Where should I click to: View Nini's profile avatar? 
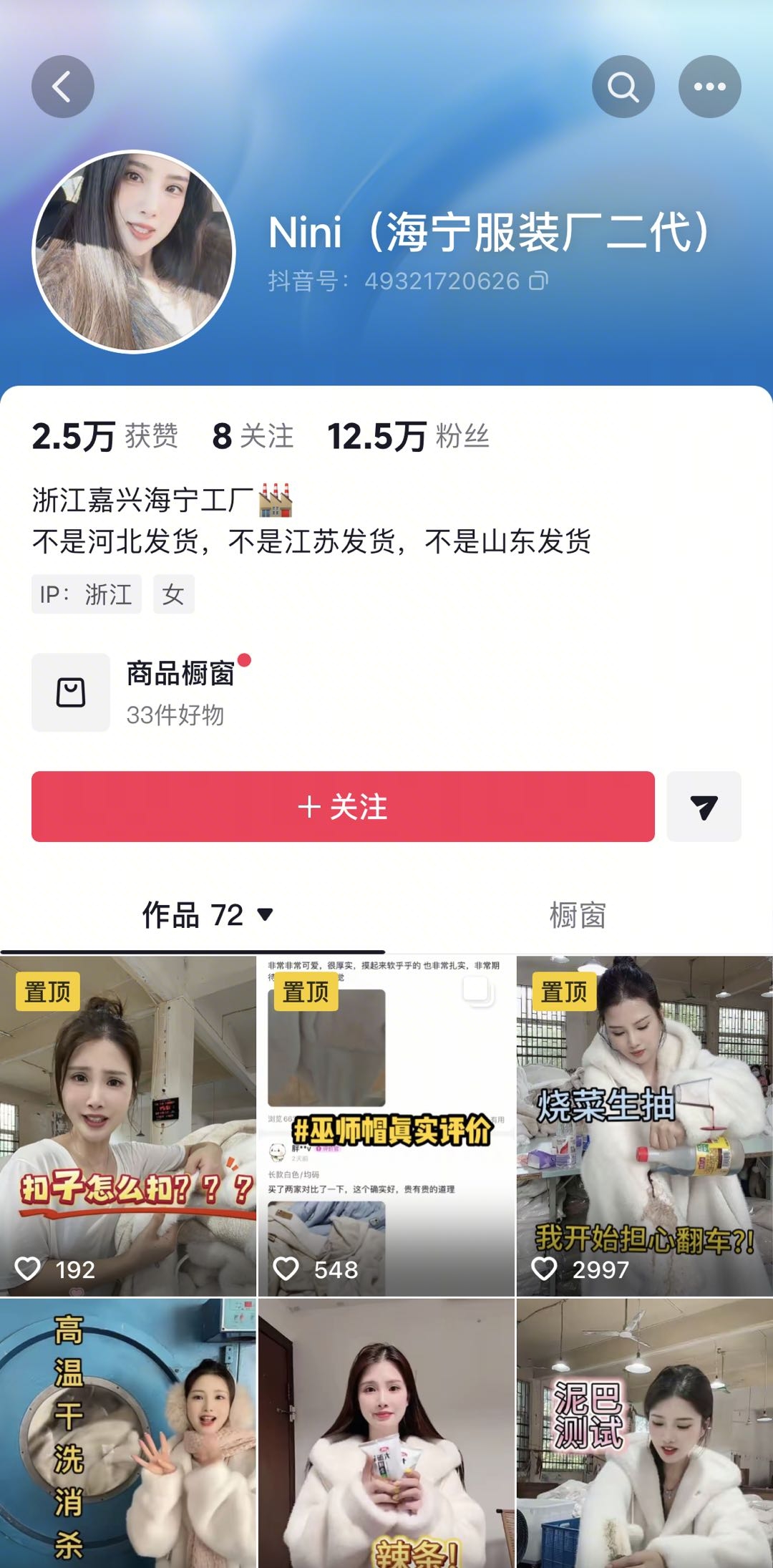coord(134,251)
